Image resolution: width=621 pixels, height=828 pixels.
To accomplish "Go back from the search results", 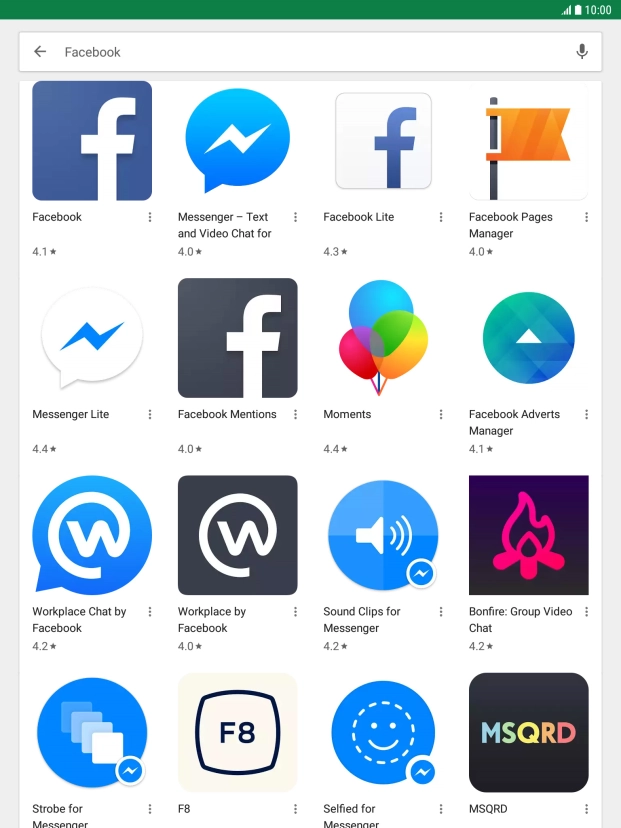I will coord(40,52).
